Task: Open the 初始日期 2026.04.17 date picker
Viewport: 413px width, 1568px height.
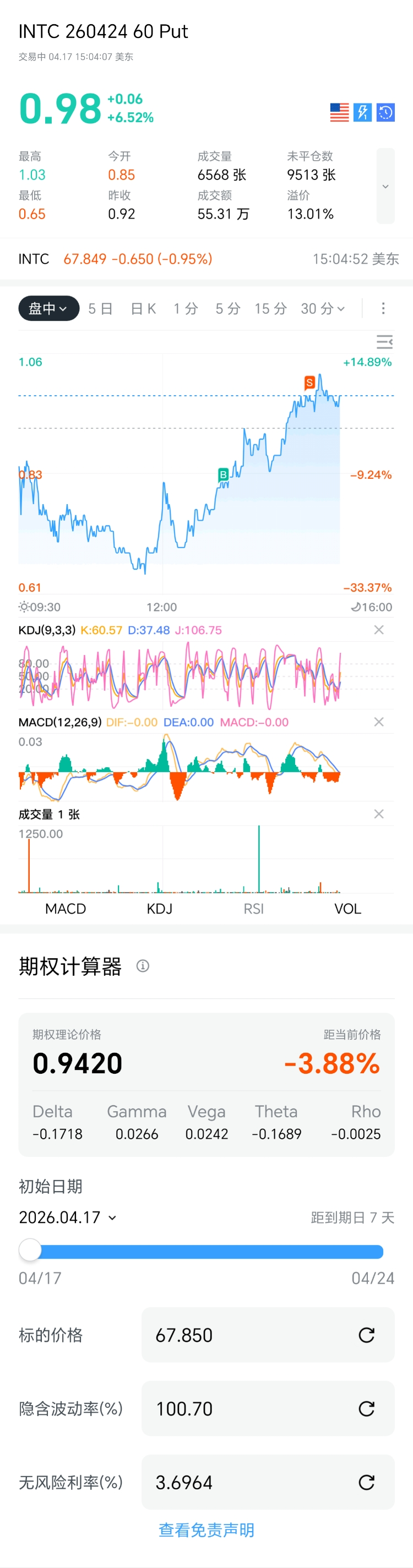Action: point(67,1217)
